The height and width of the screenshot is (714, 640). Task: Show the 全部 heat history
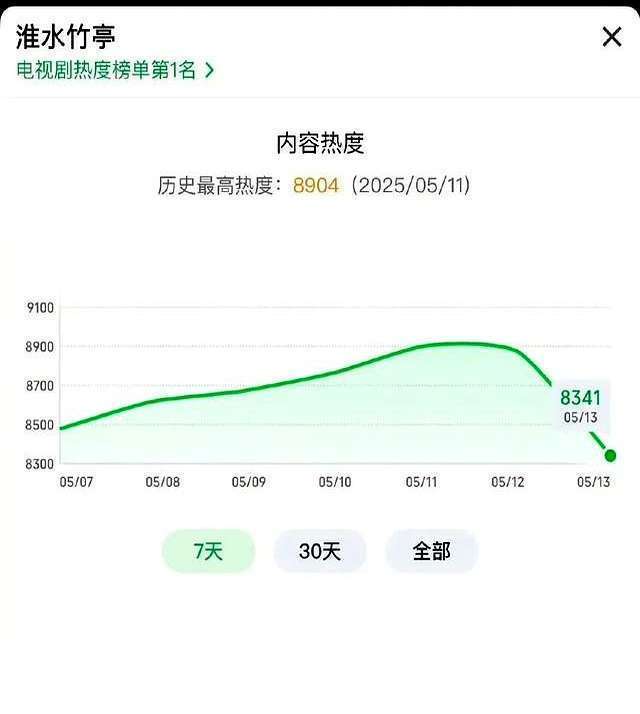tap(431, 551)
